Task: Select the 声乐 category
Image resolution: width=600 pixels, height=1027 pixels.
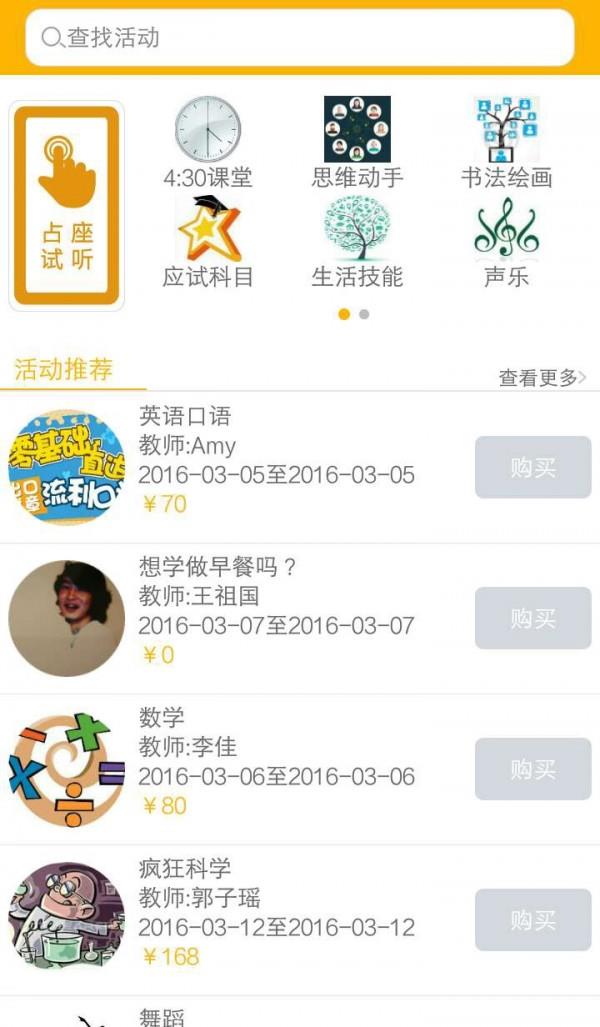Action: tap(506, 242)
